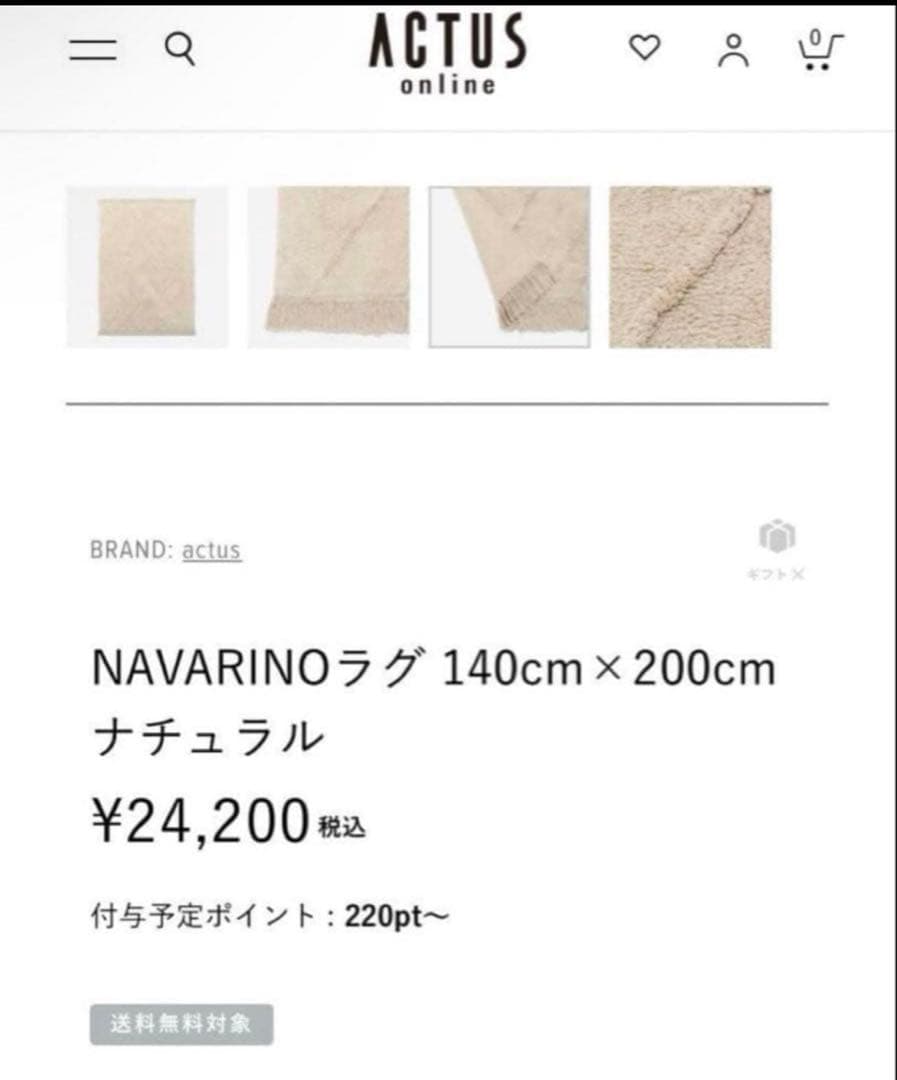Open the hamburger menu
Viewport: 897px width, 1080px height.
pos(93,50)
